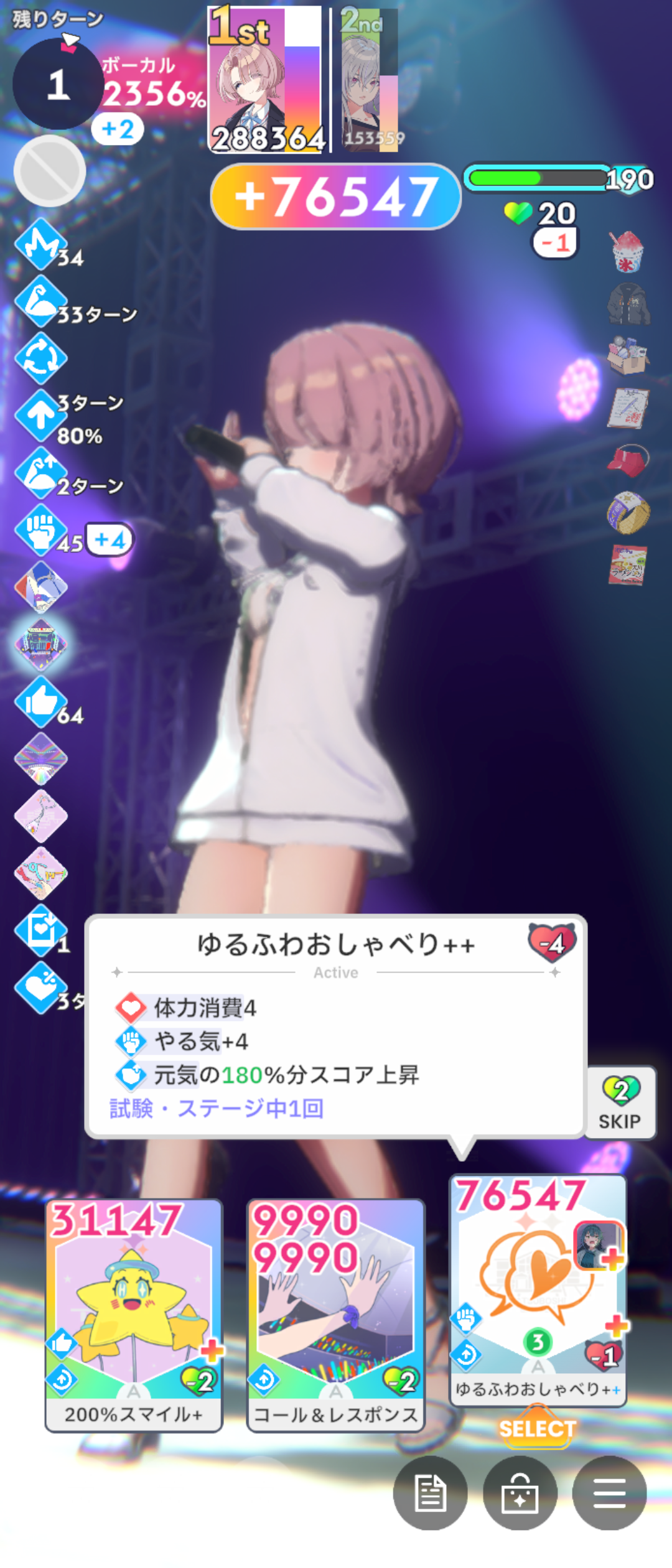672x1568 pixels.
Task: Open the 2nd place rival portrait
Action: [370, 78]
